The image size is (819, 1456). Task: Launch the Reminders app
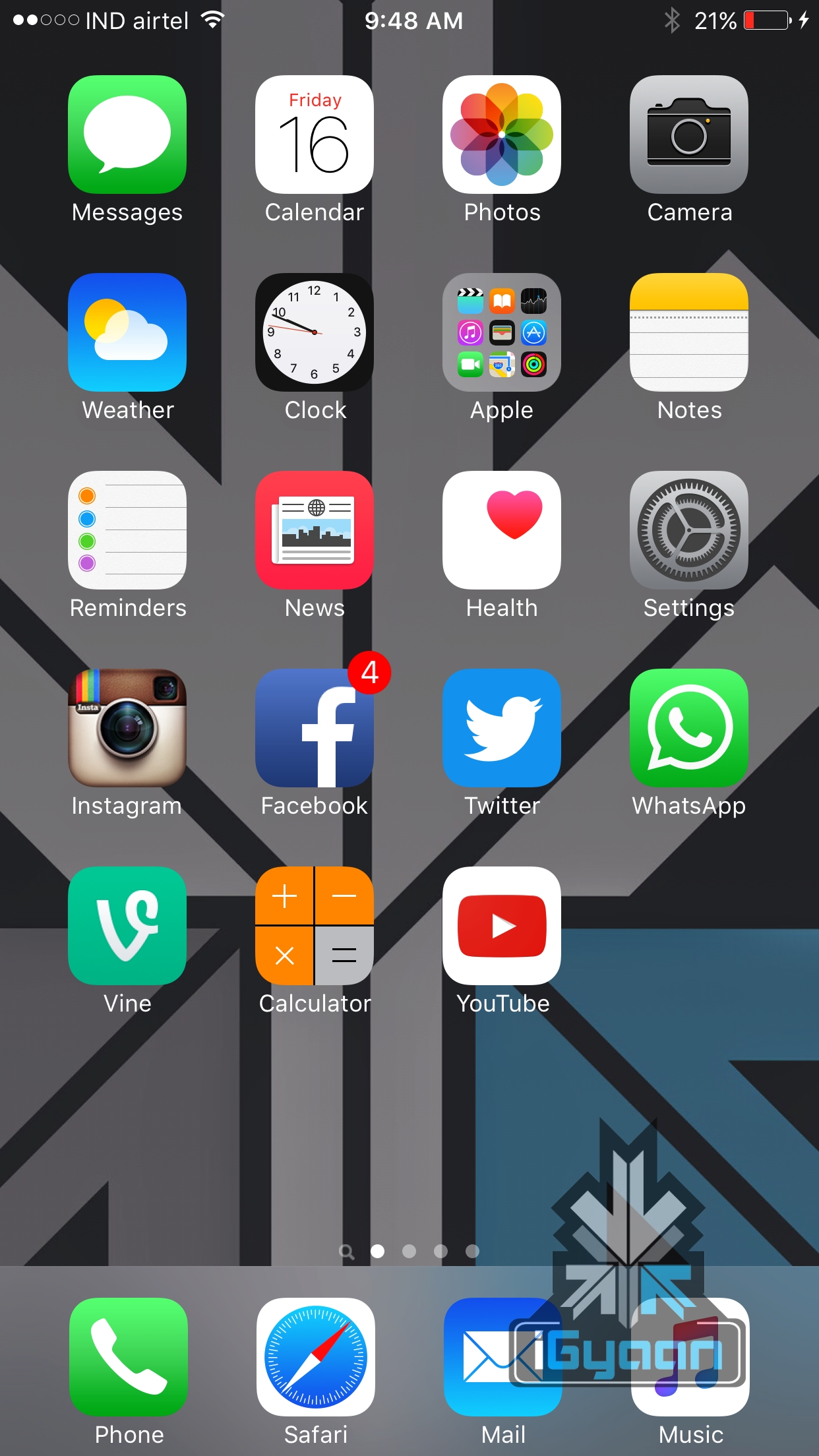click(x=127, y=530)
